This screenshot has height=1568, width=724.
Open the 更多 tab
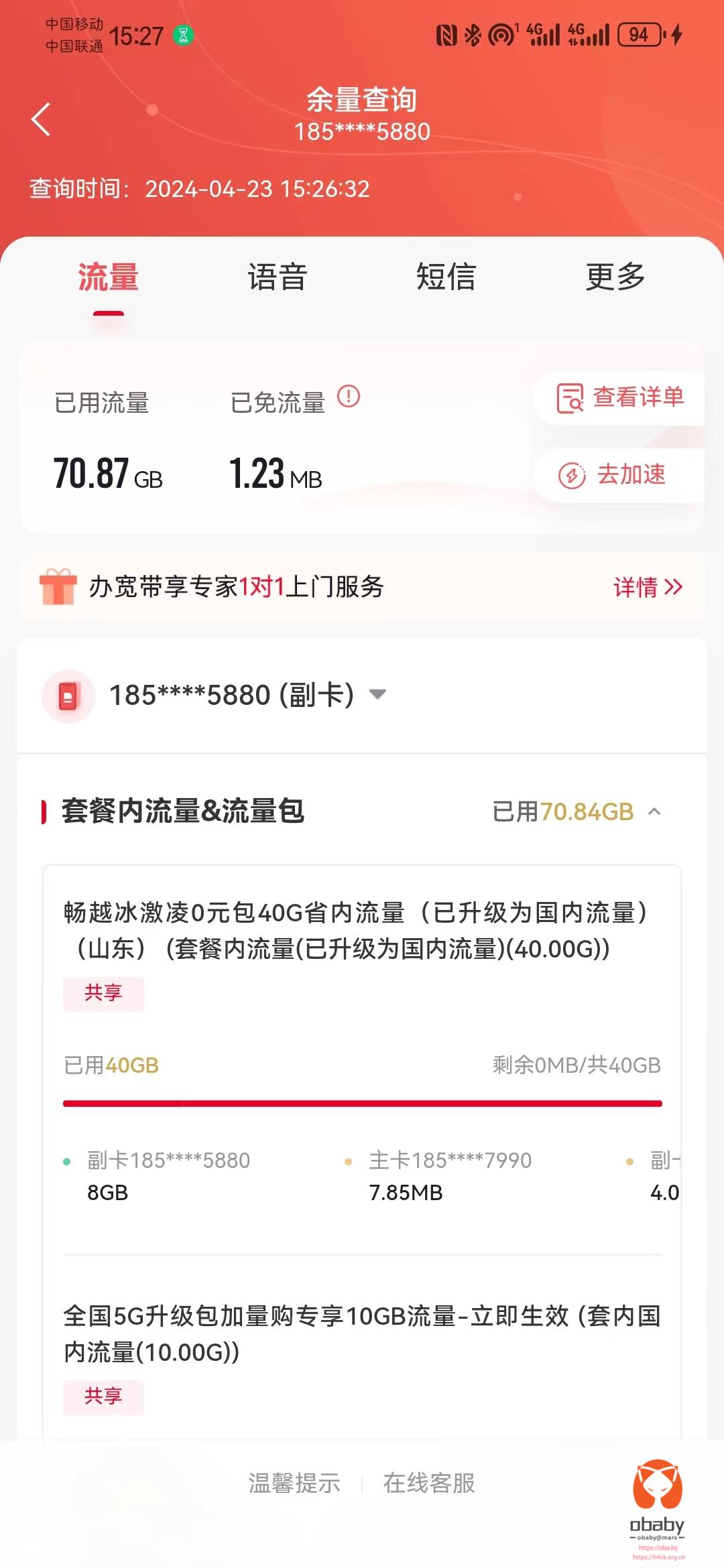click(x=615, y=277)
